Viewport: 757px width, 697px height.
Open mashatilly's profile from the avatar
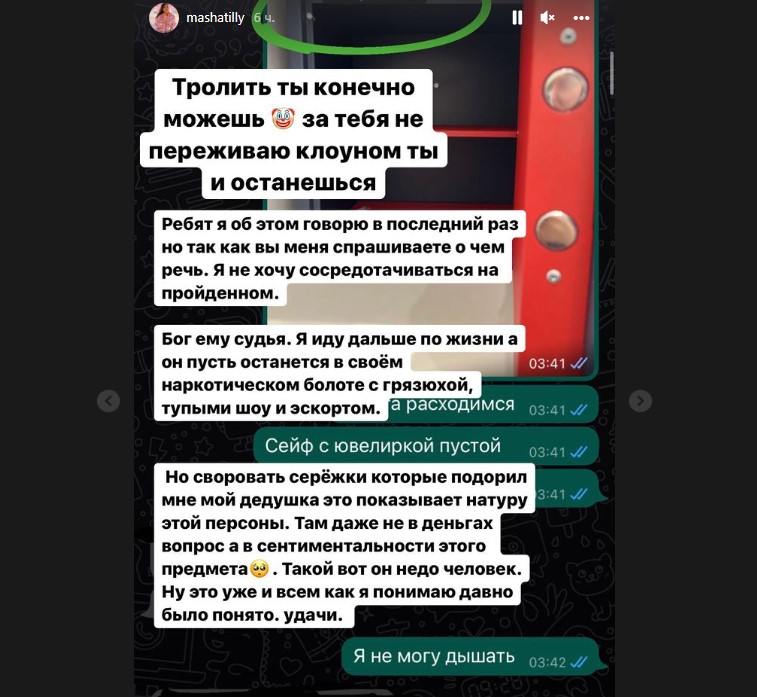point(164,17)
